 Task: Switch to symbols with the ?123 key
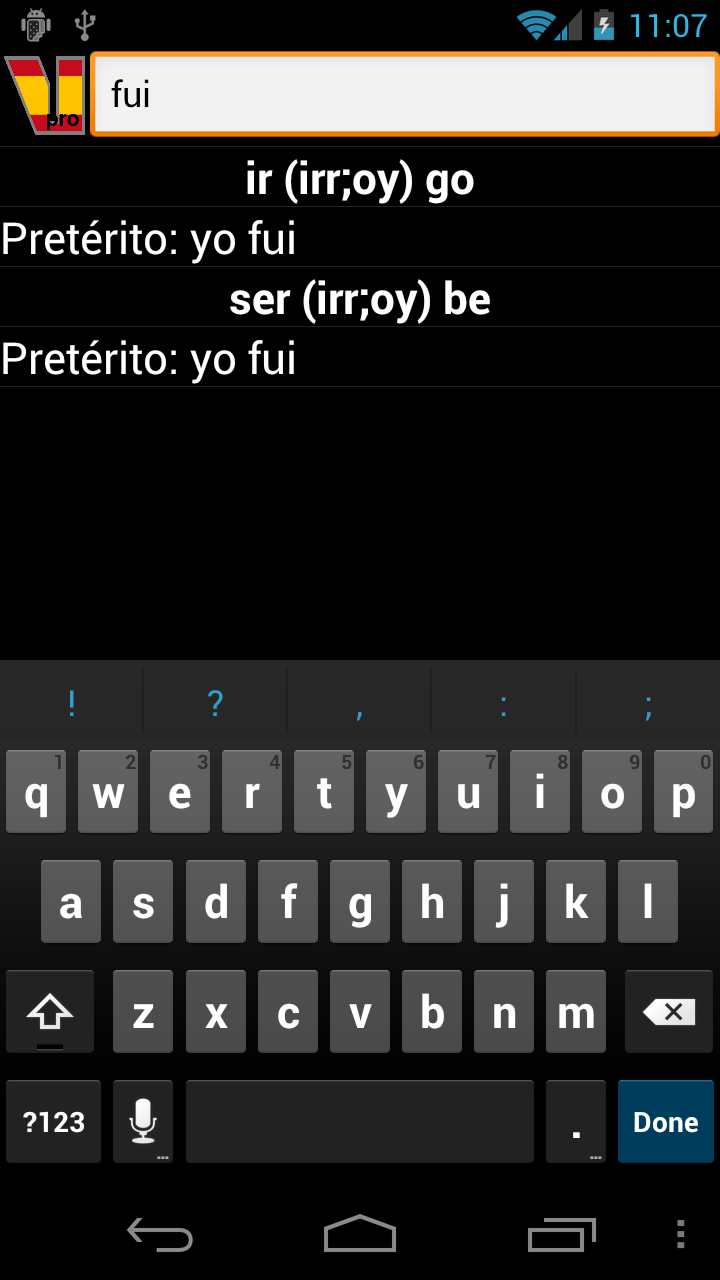tap(52, 1121)
